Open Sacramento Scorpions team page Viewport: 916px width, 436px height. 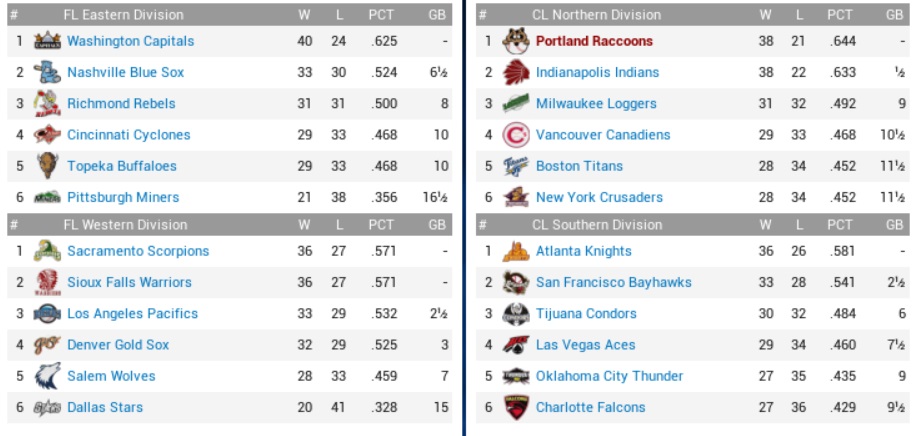pos(138,251)
